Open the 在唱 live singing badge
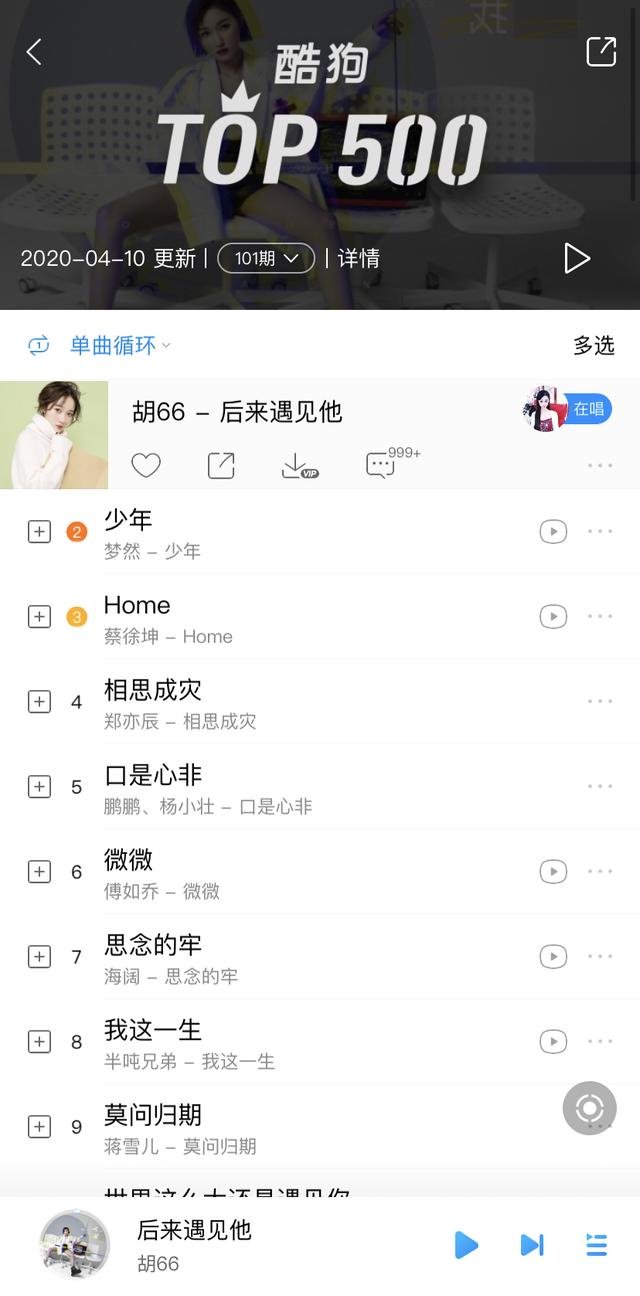This screenshot has height=1296, width=640. click(567, 408)
